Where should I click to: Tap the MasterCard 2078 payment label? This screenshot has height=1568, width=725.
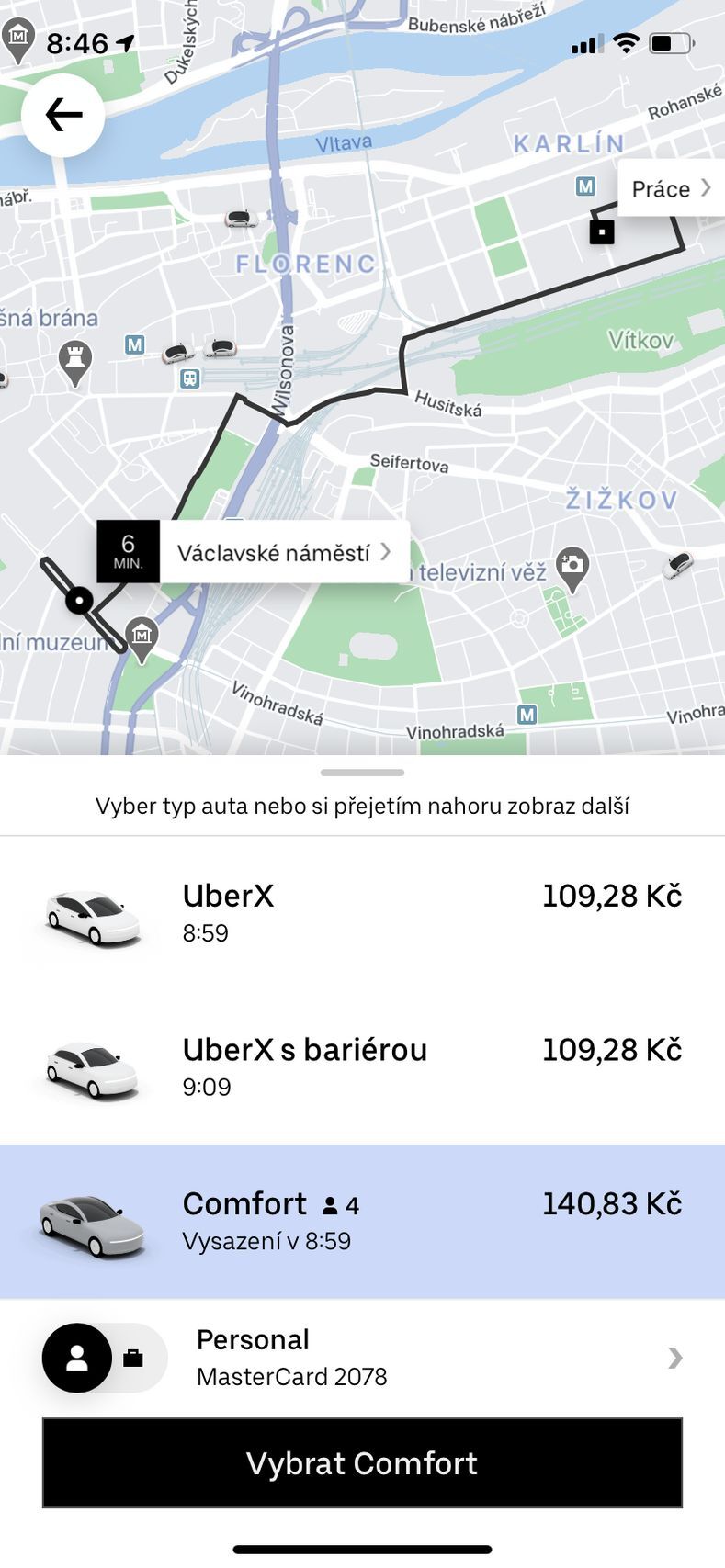[291, 1376]
